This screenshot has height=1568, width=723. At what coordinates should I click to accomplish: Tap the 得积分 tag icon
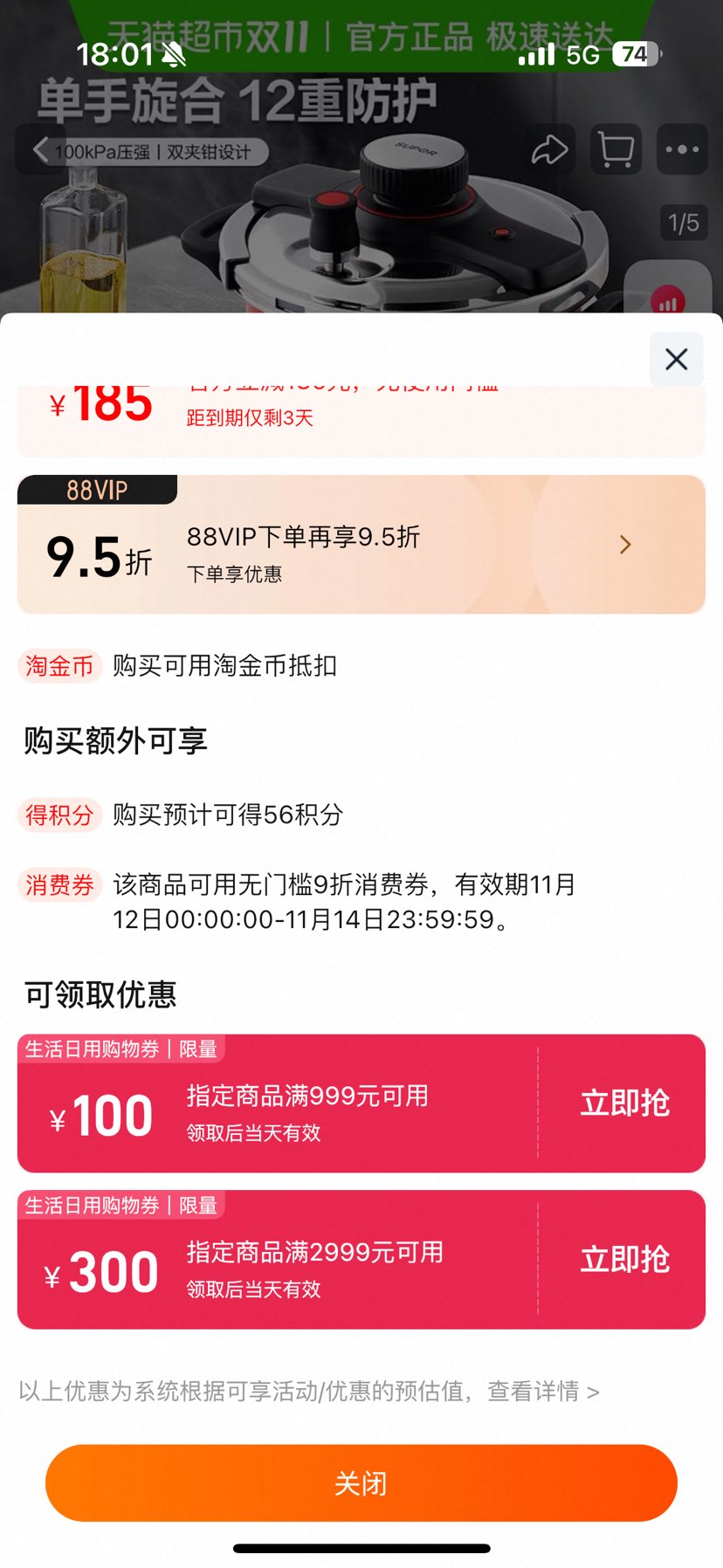point(59,815)
